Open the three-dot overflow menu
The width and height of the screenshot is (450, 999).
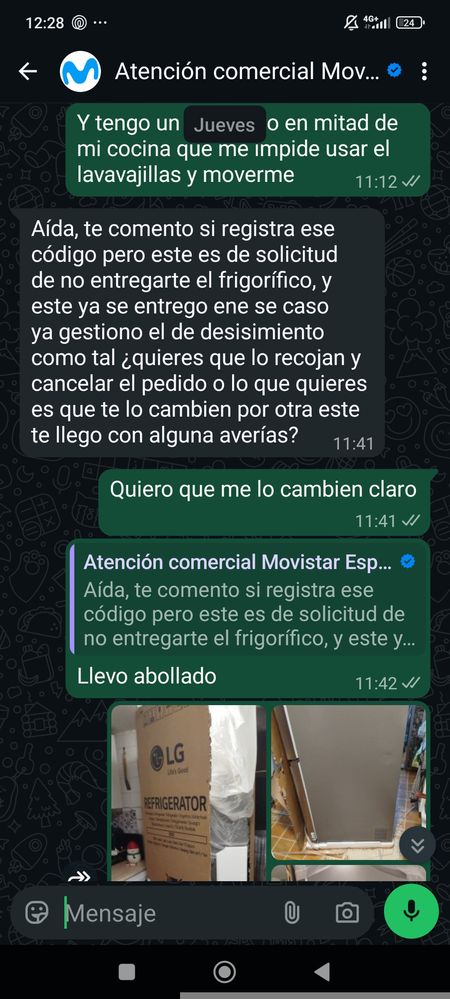point(424,71)
